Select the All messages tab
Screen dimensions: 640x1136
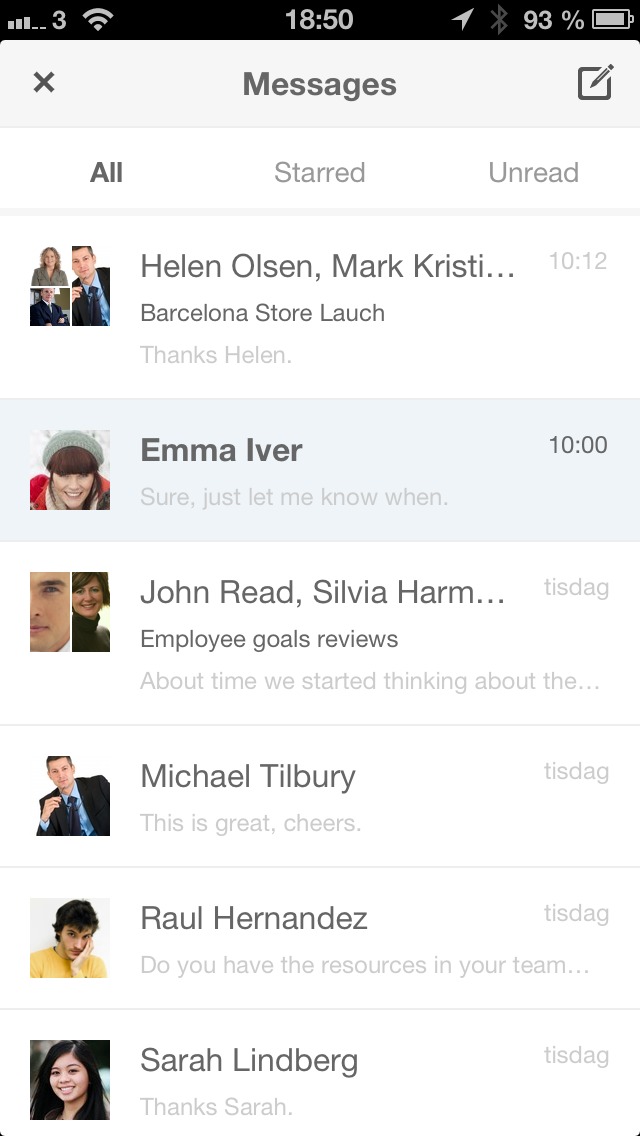[107, 172]
